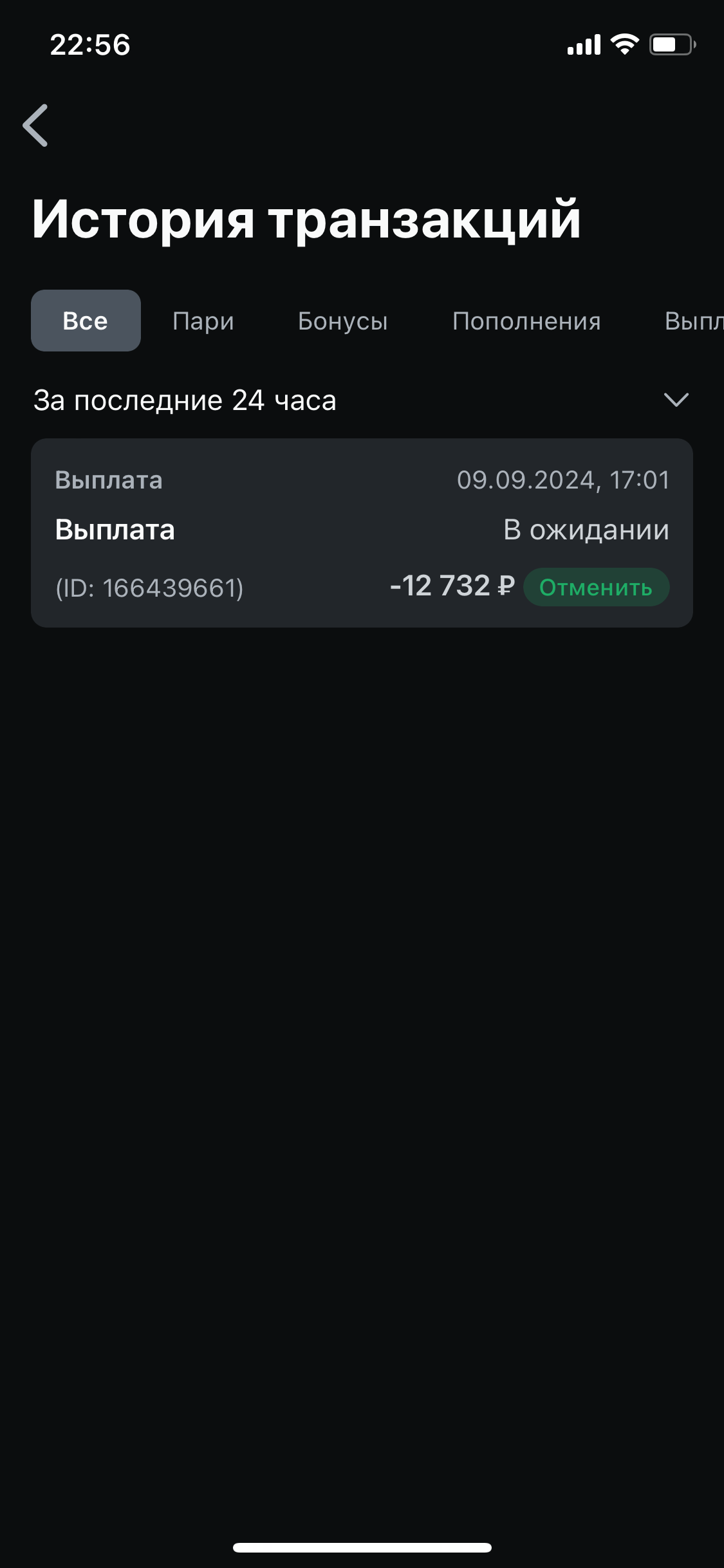Screen dimensions: 724x1568
Task: Tap Отменить to cancel the pending payout
Action: [x=596, y=587]
